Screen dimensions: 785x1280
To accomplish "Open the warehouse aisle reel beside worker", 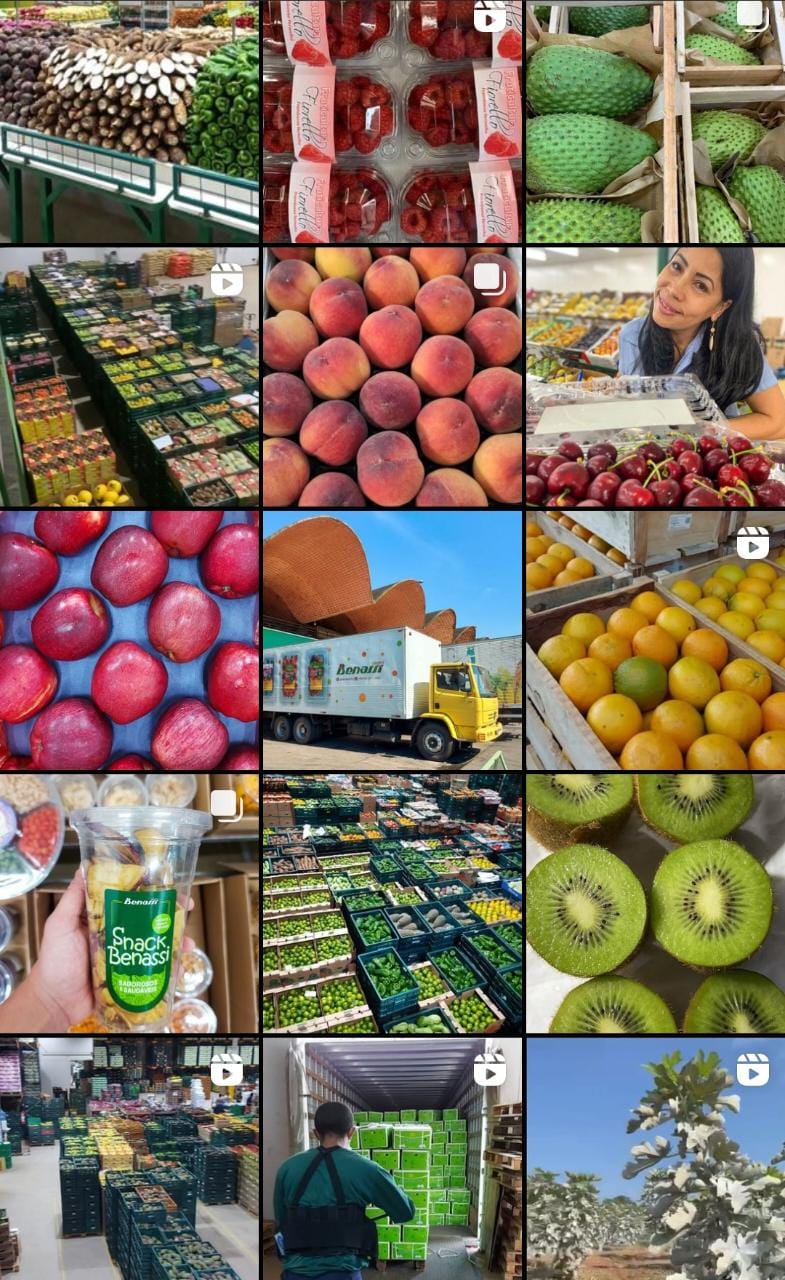I will click(x=129, y=1160).
